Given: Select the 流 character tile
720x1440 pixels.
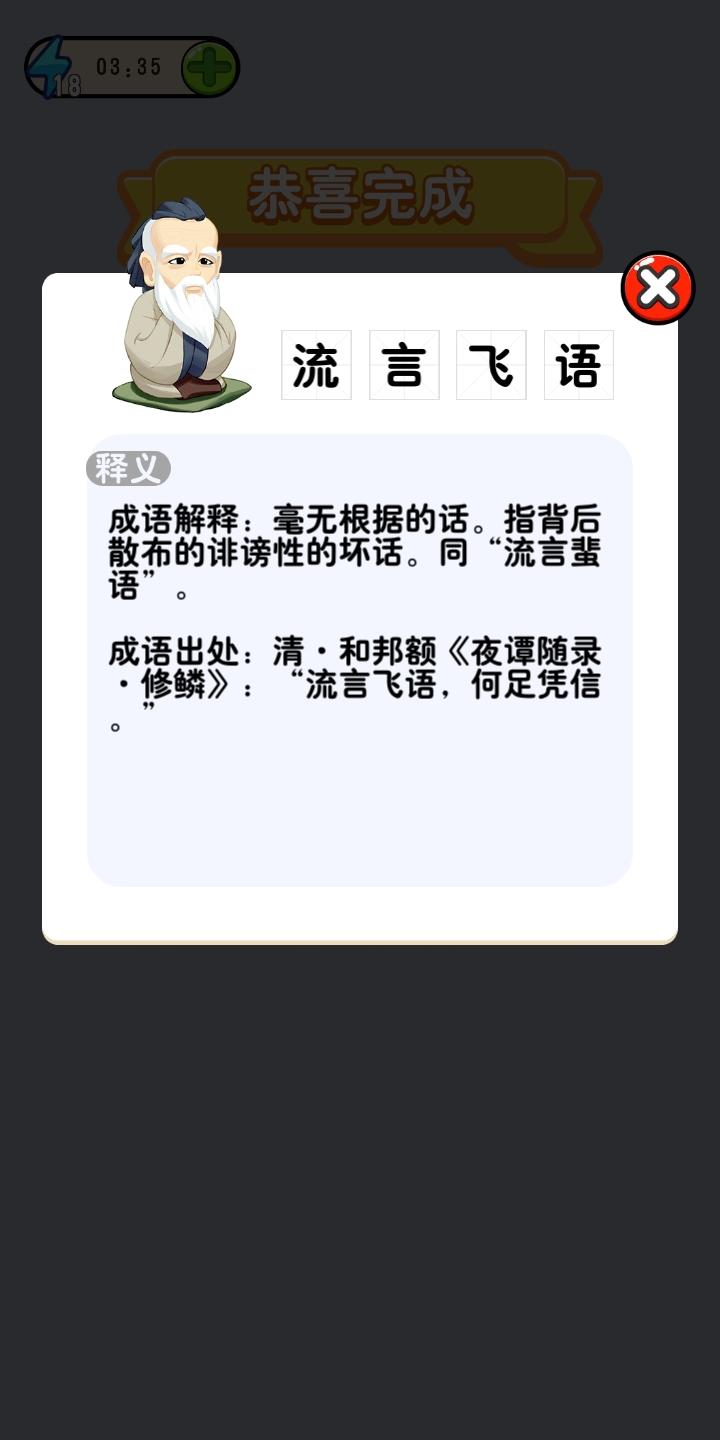Looking at the screenshot, I should click(316, 364).
